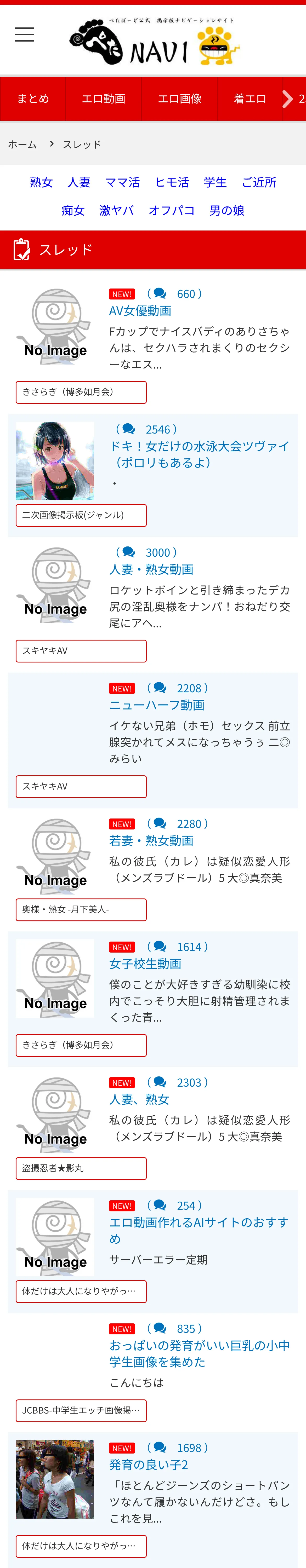Open the エロ動画作れるAIサイトのおすすめ thread
This screenshot has width=306, height=1568.
pos(199,1230)
